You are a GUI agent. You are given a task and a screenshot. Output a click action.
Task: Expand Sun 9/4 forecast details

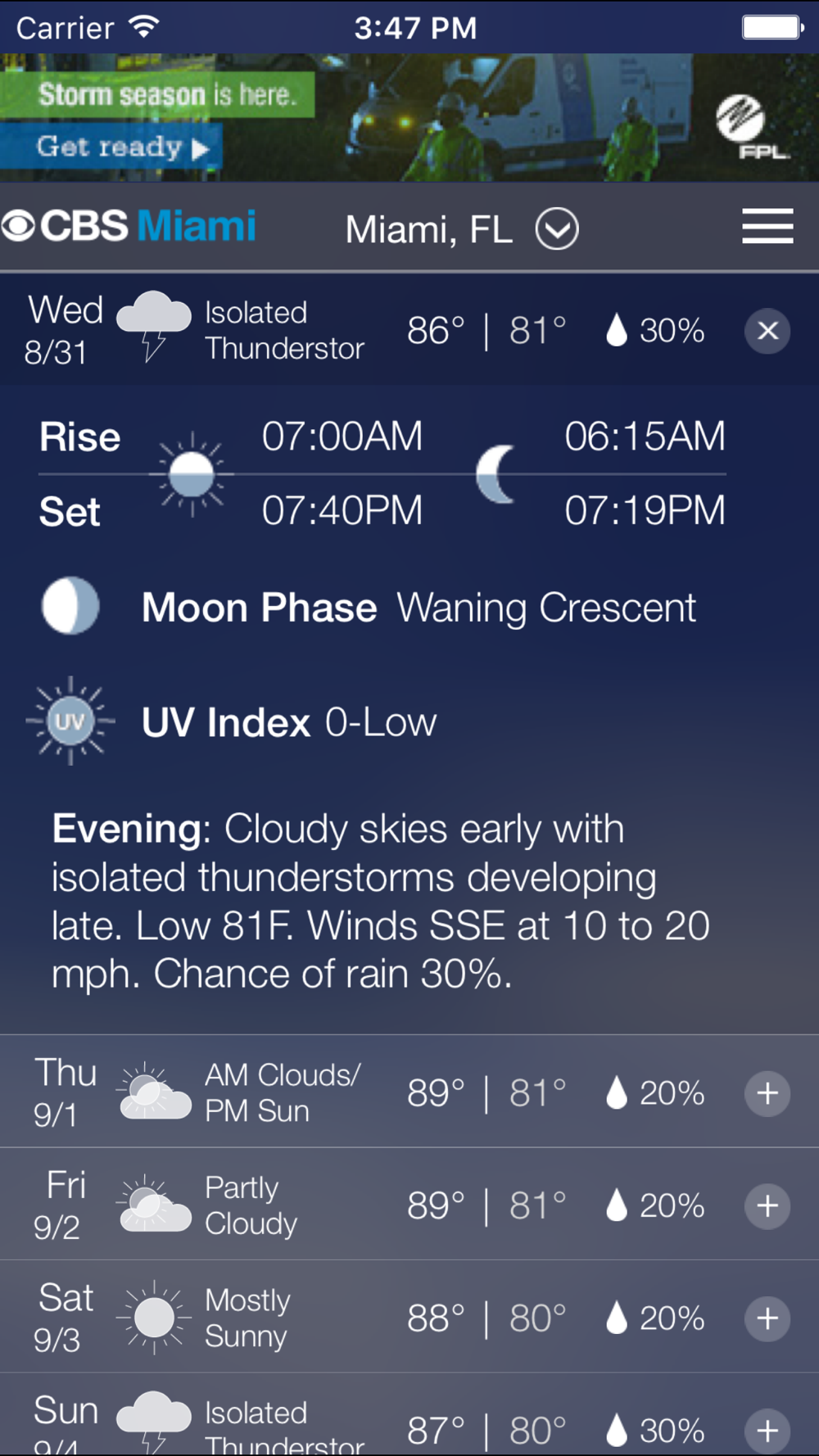767,1431
